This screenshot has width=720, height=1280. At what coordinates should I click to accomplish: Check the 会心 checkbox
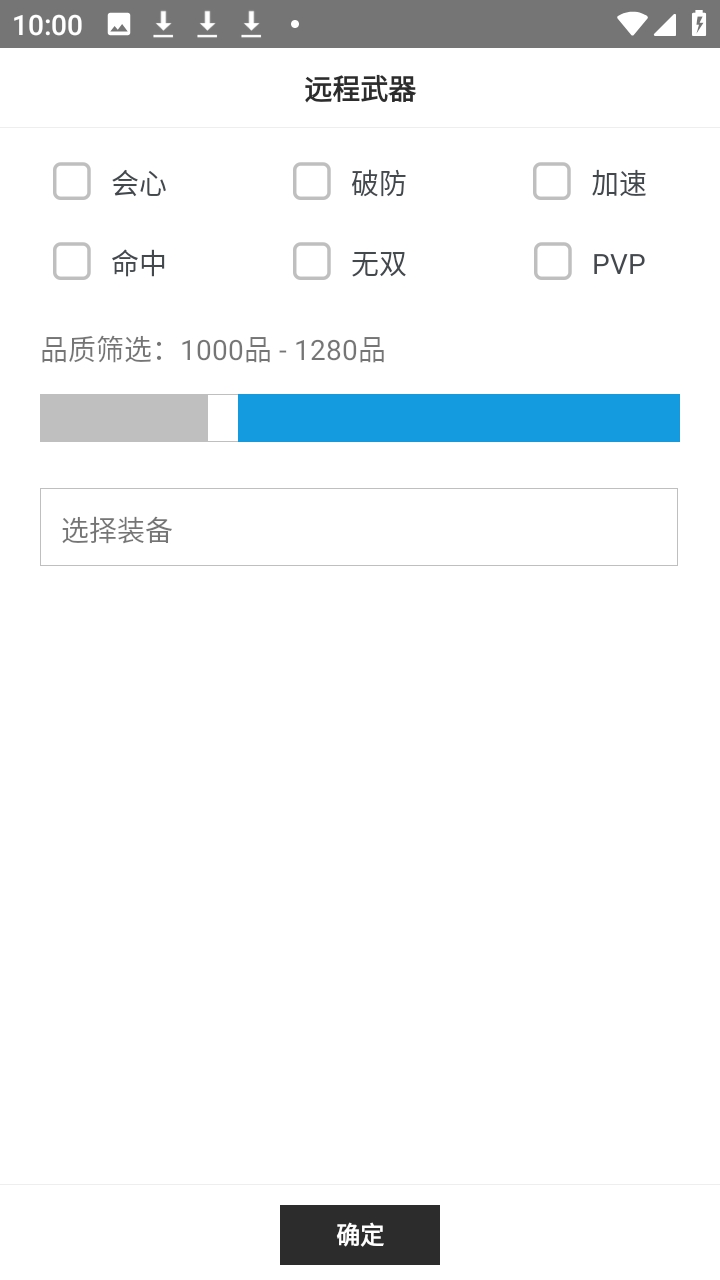(x=72, y=182)
